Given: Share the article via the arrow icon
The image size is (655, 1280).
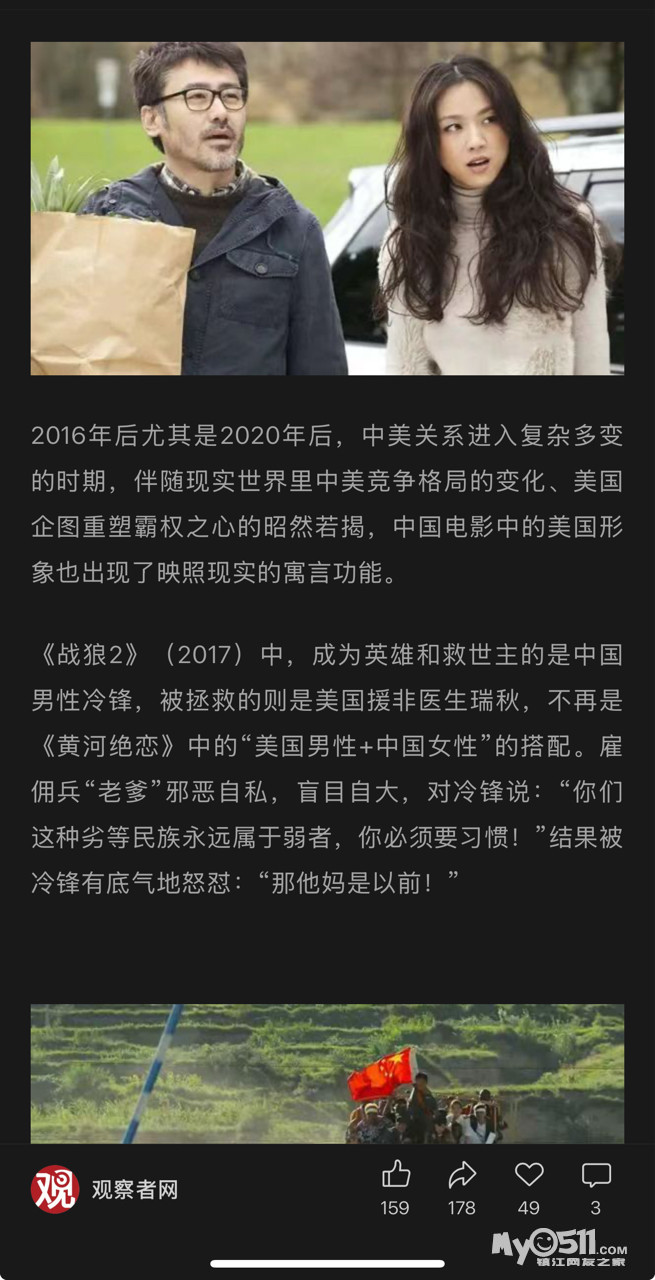Looking at the screenshot, I should (462, 1174).
